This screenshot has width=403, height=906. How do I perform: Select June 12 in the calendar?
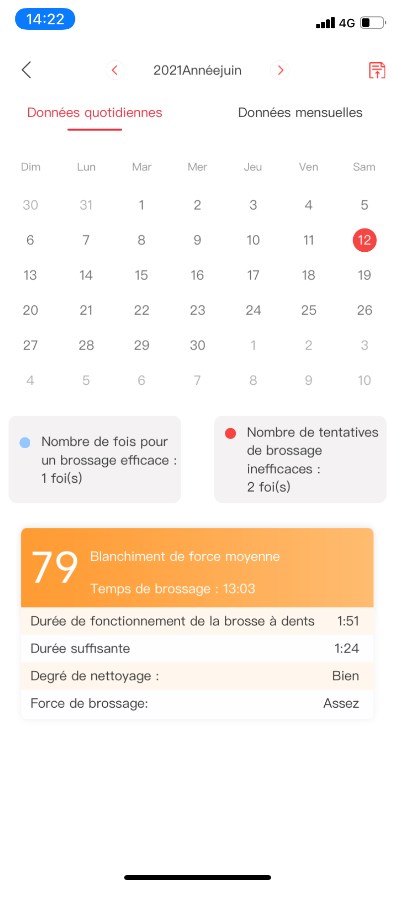[x=364, y=240]
